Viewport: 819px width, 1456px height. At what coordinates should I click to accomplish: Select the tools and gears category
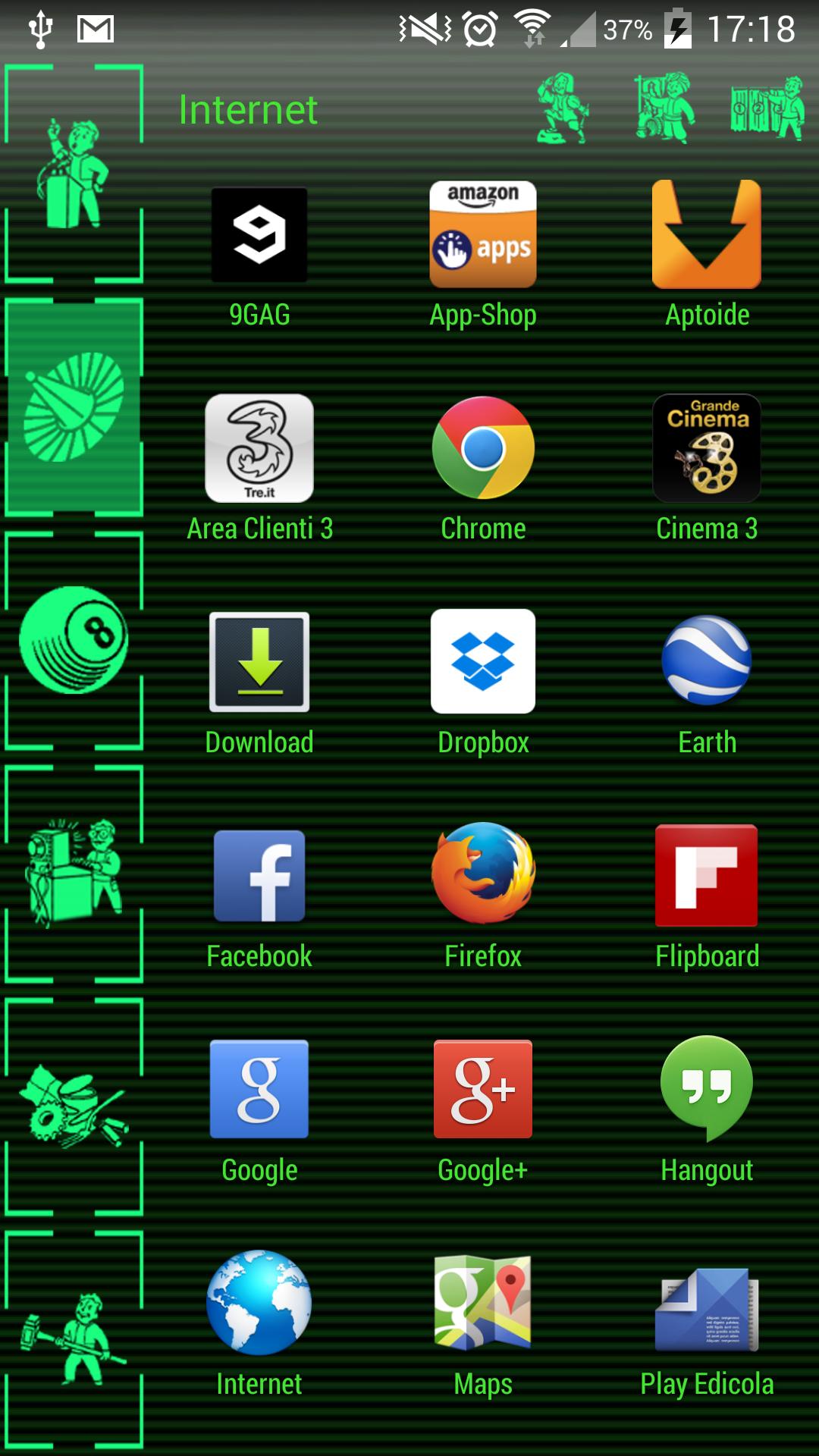point(74,1107)
